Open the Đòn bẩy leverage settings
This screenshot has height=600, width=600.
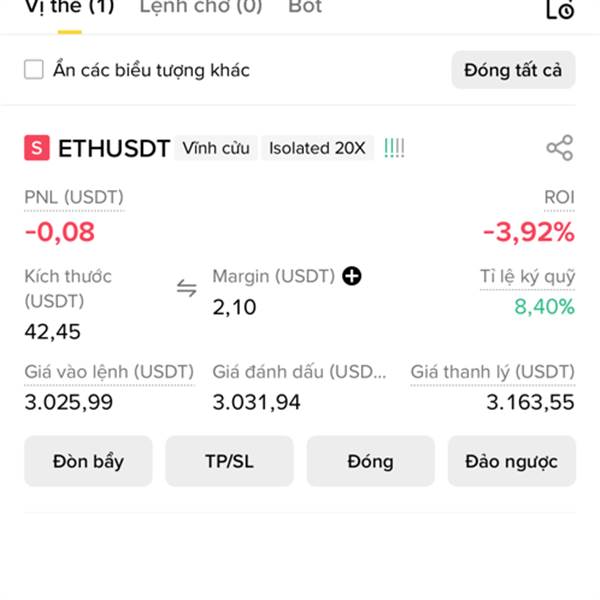coord(88,461)
